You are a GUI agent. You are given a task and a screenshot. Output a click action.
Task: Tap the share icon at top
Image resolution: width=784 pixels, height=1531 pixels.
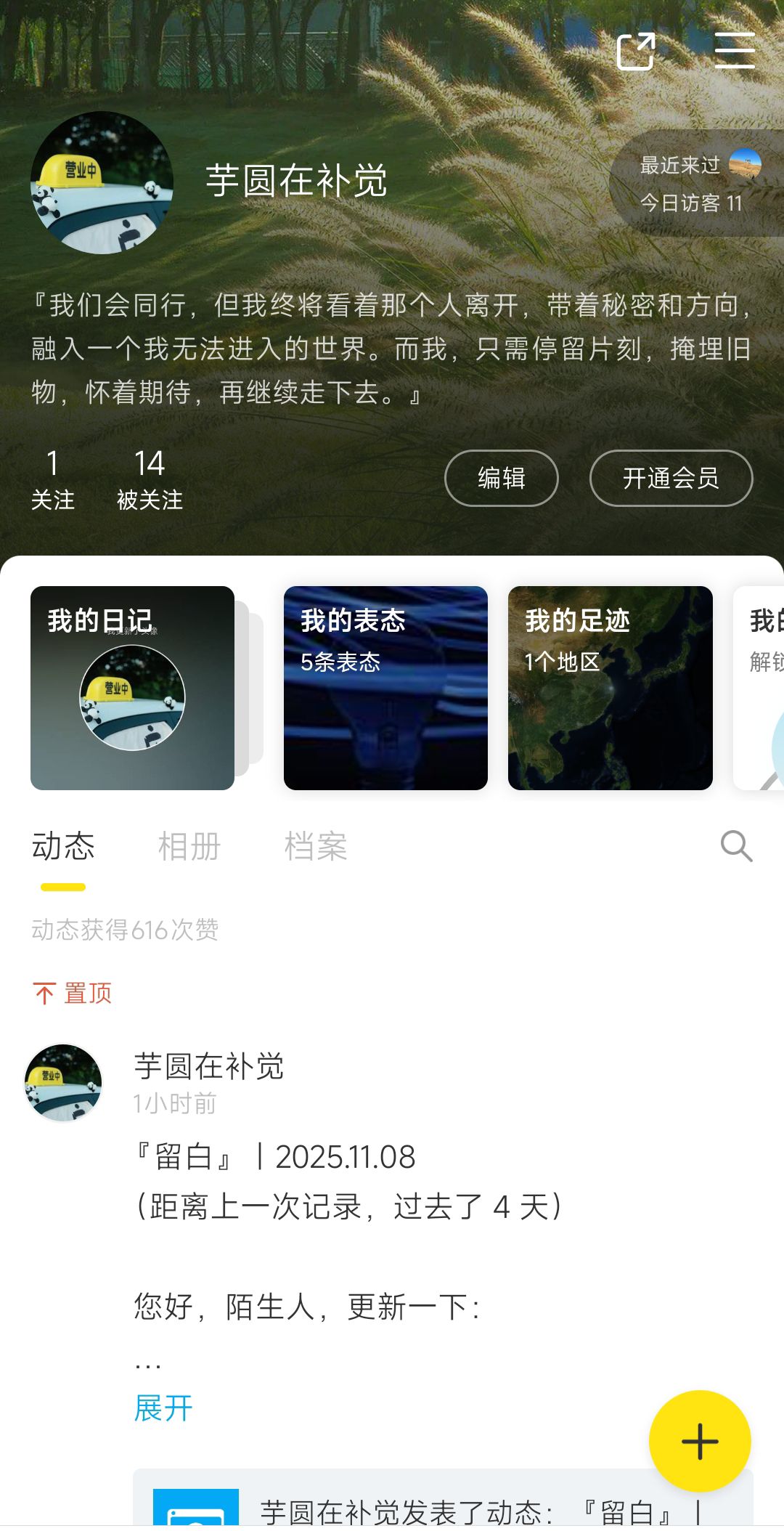pos(636,52)
